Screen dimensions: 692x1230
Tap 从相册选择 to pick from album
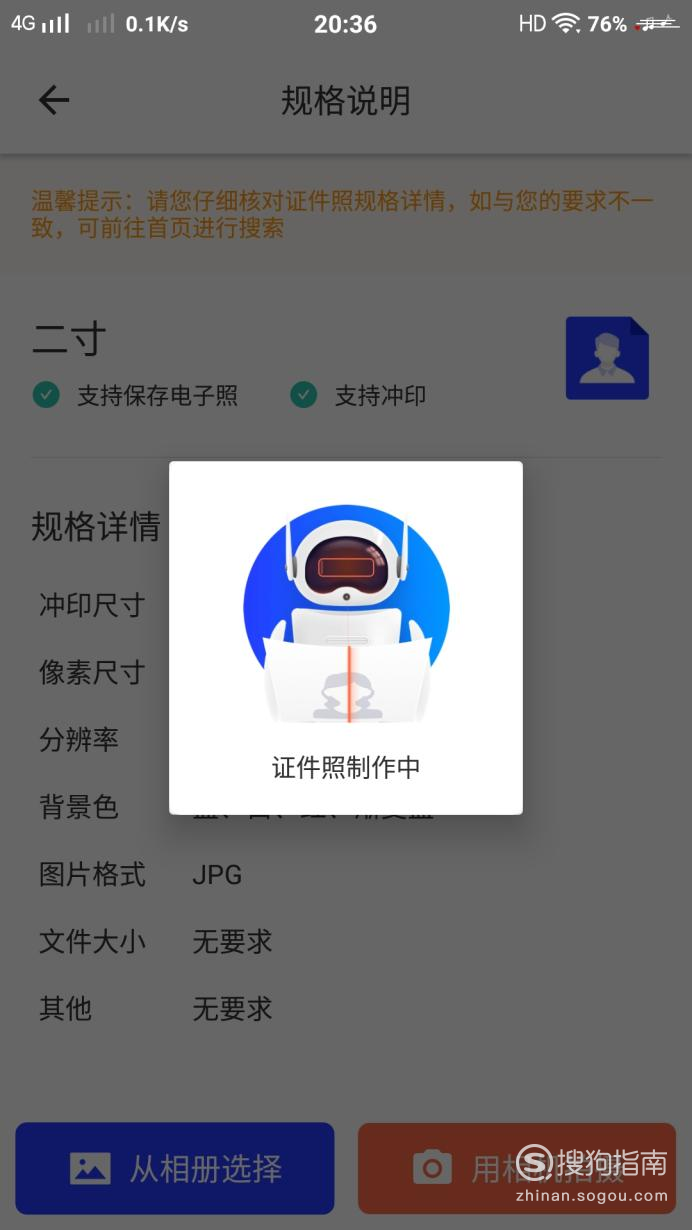[x=175, y=1168]
